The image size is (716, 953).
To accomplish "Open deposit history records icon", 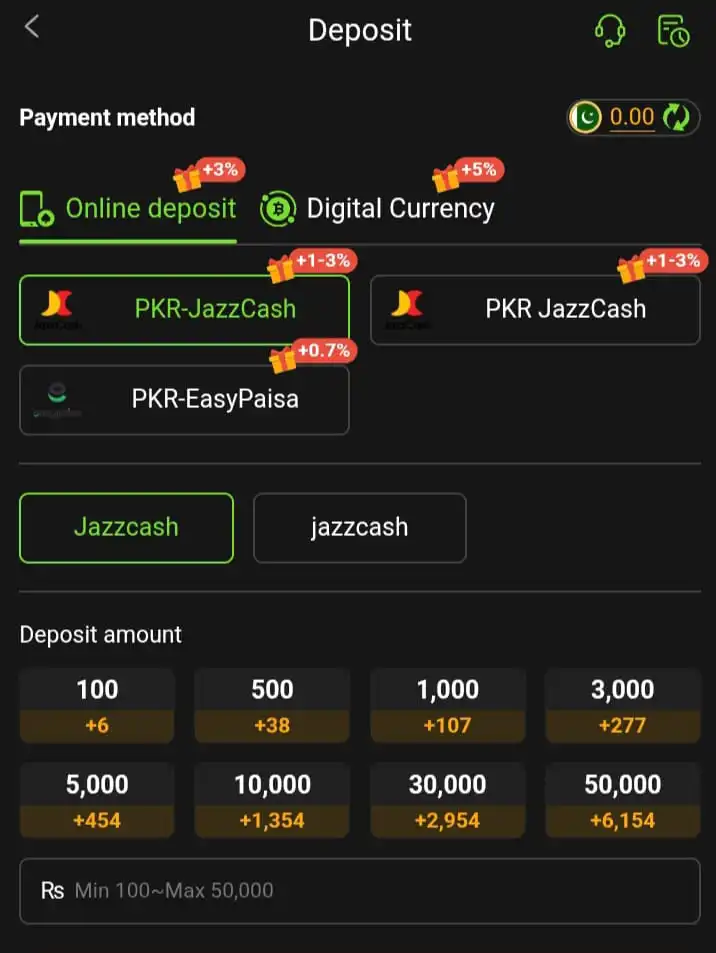I will click(x=673, y=30).
